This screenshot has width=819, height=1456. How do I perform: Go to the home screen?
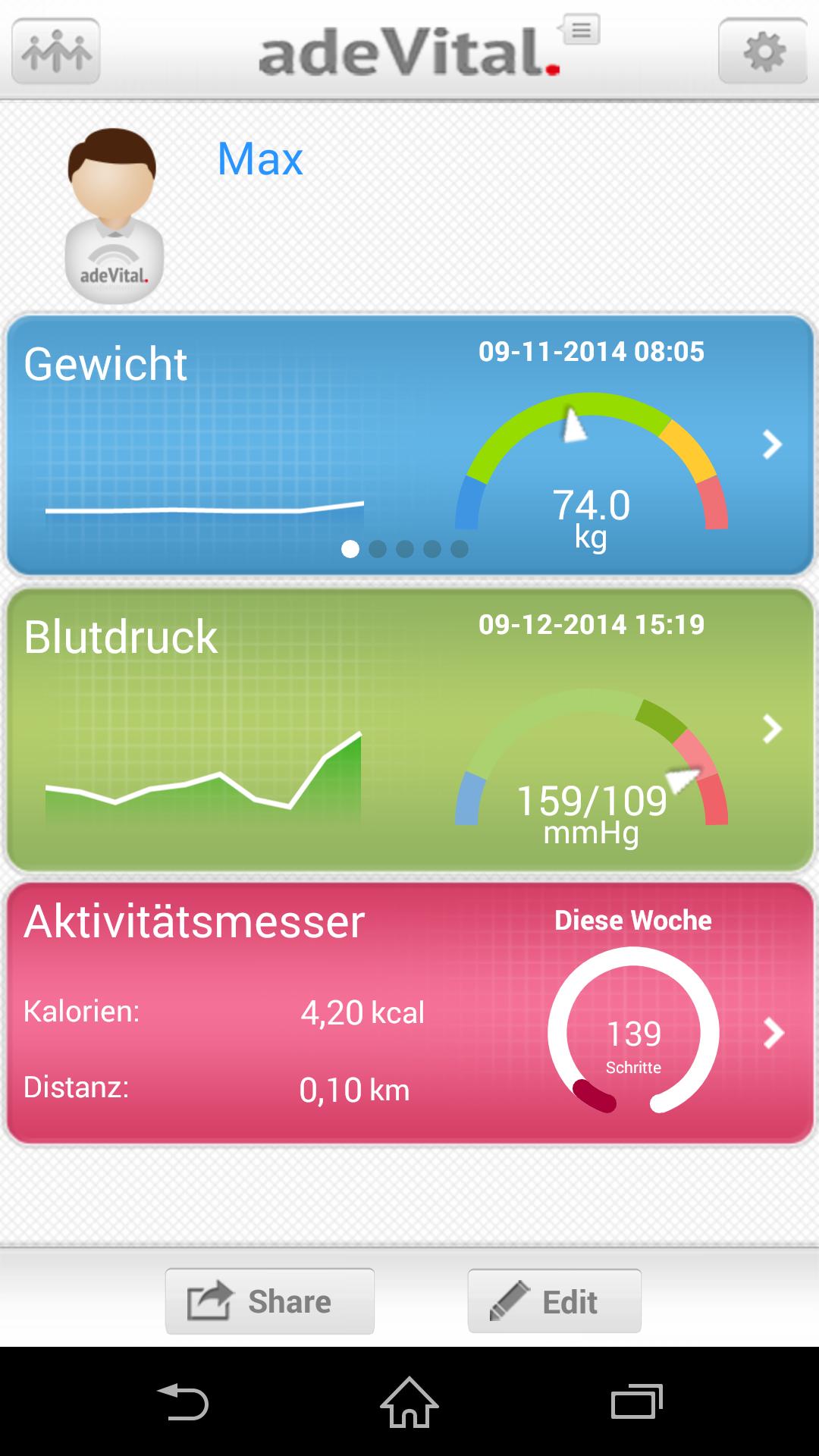(409, 1402)
